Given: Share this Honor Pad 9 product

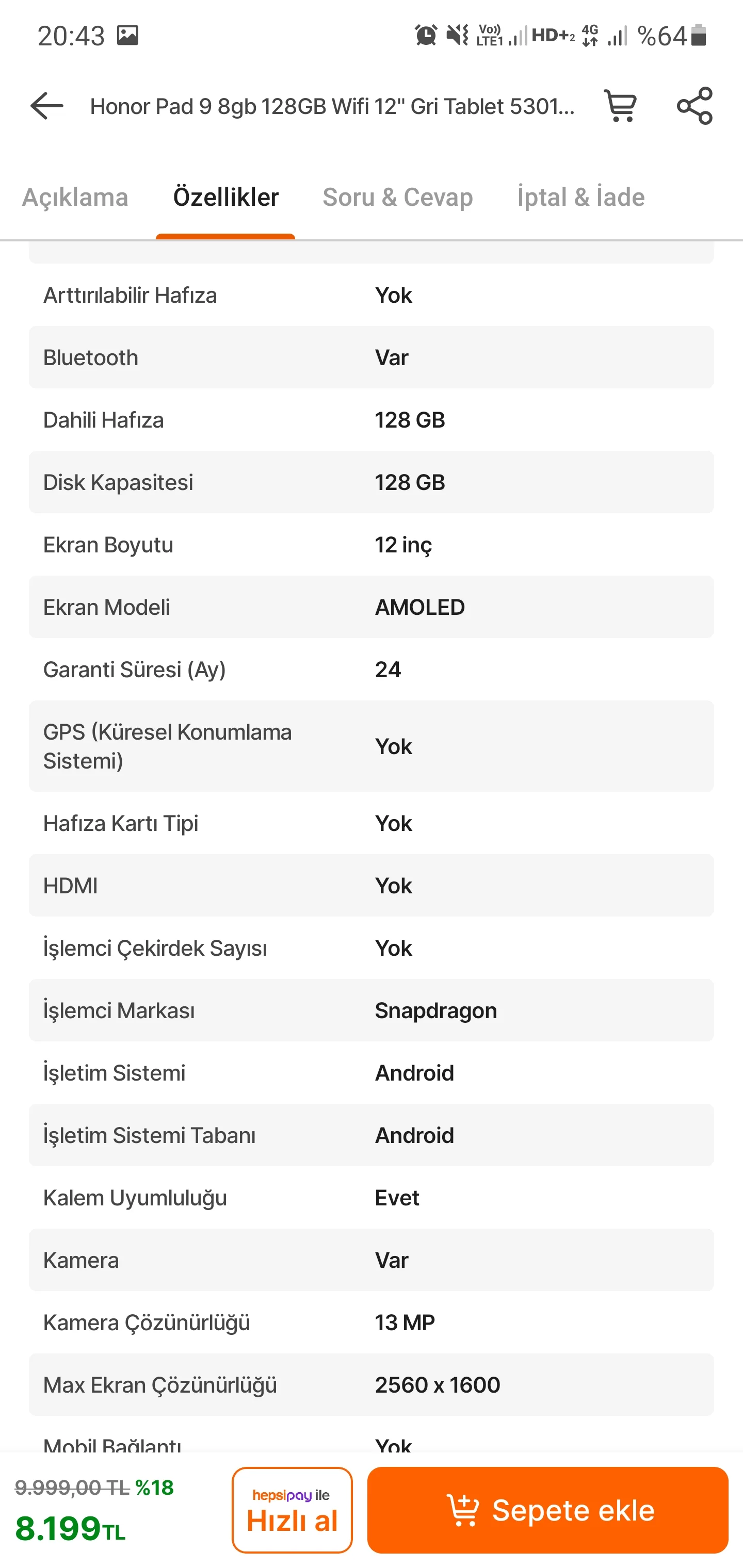Looking at the screenshot, I should pyautogui.click(x=694, y=106).
